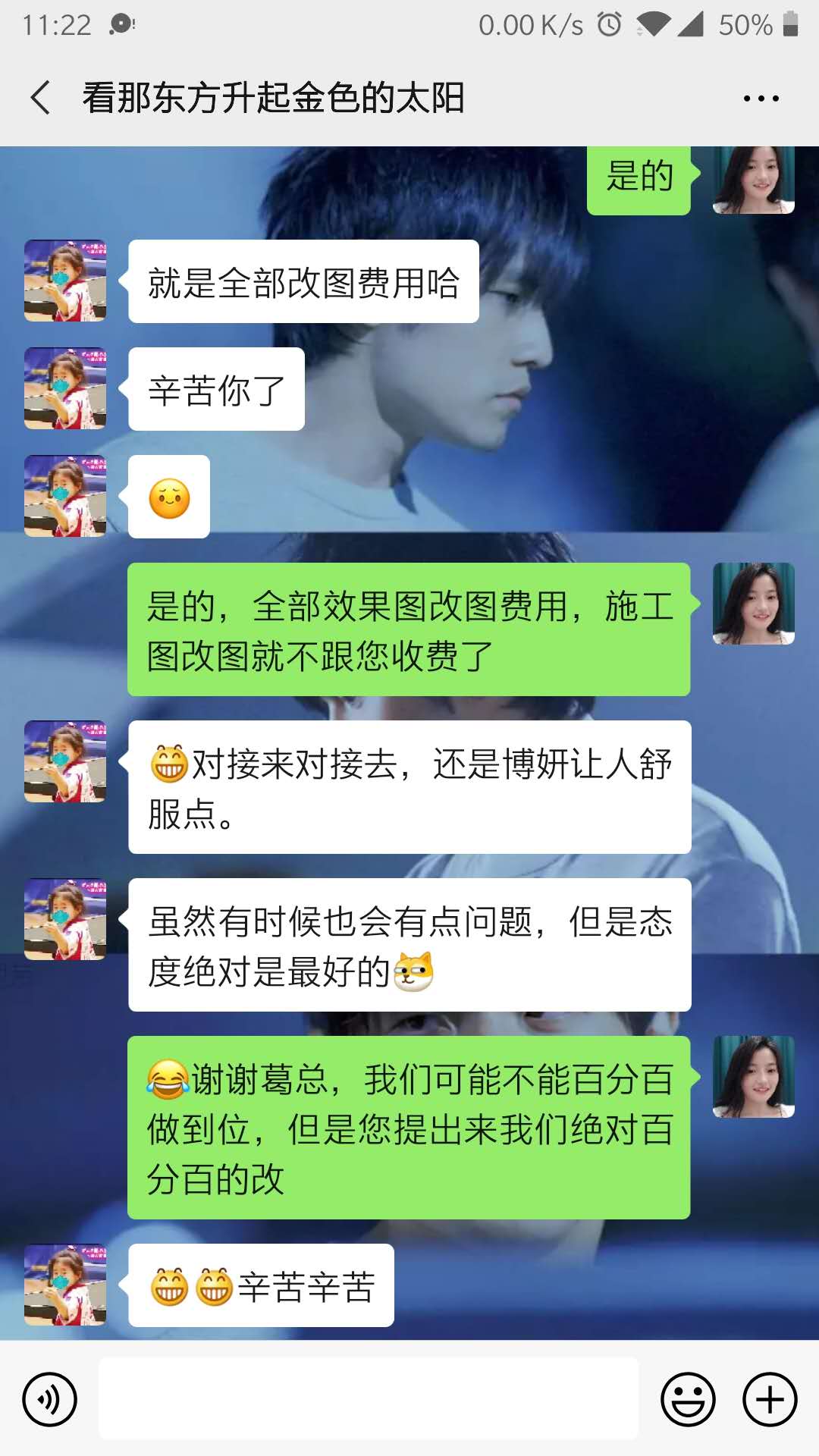Focus the message text field
The width and height of the screenshot is (819, 1456).
click(369, 1399)
